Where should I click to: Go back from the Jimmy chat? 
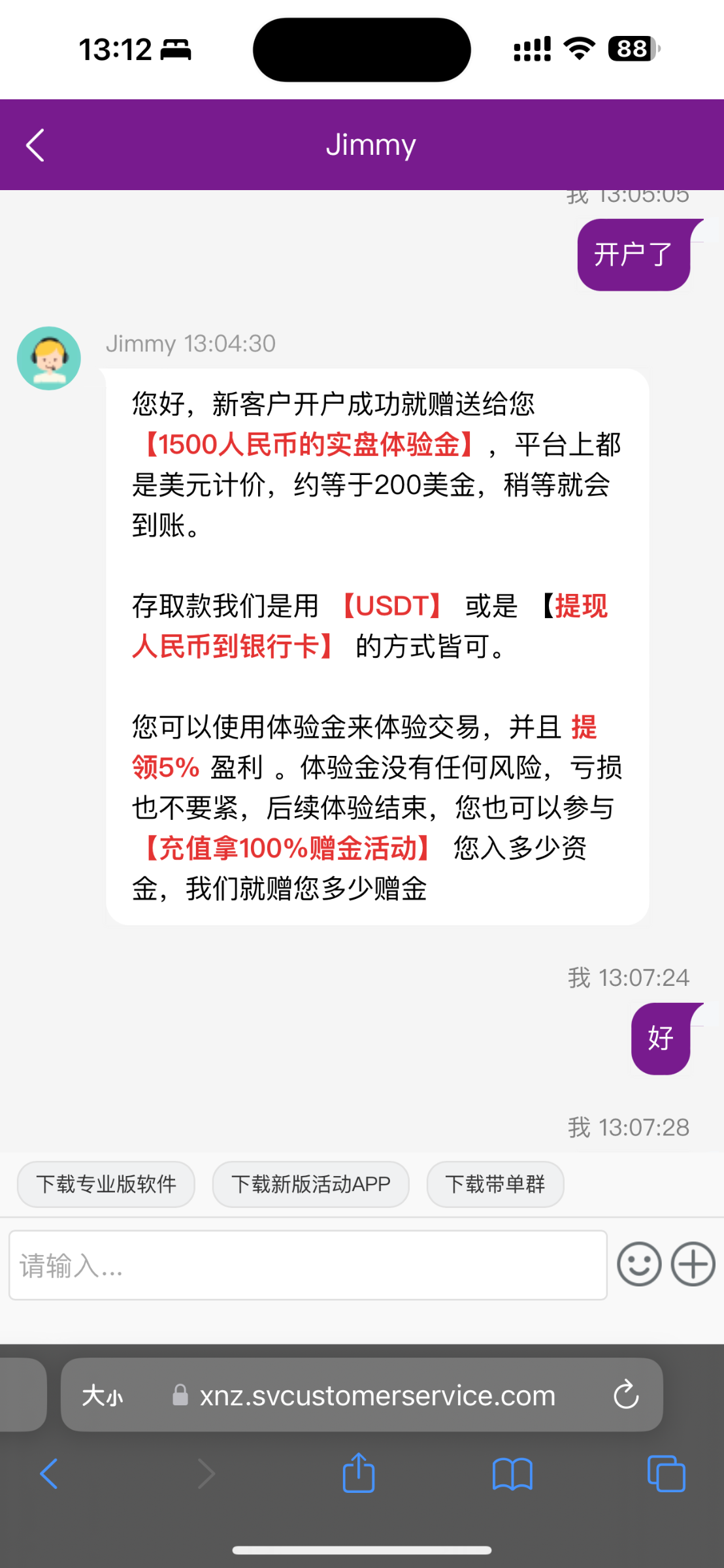click(35, 145)
